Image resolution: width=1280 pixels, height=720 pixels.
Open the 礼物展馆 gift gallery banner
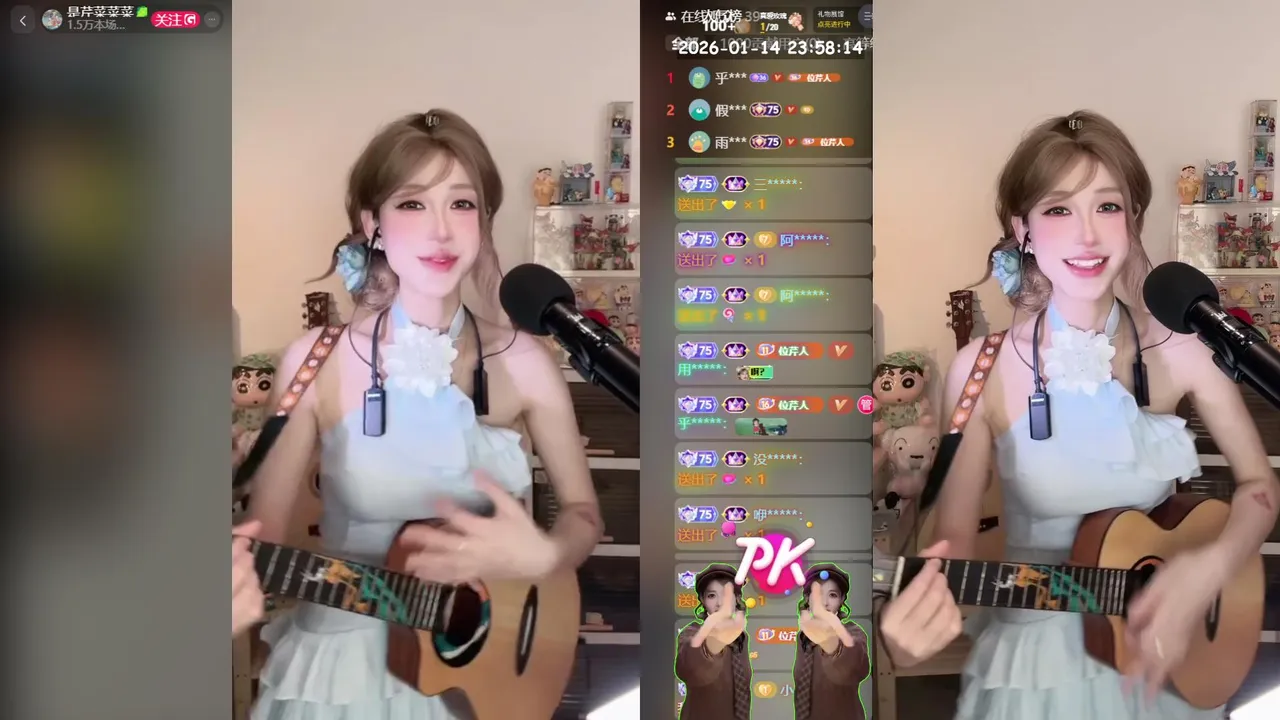pos(831,18)
